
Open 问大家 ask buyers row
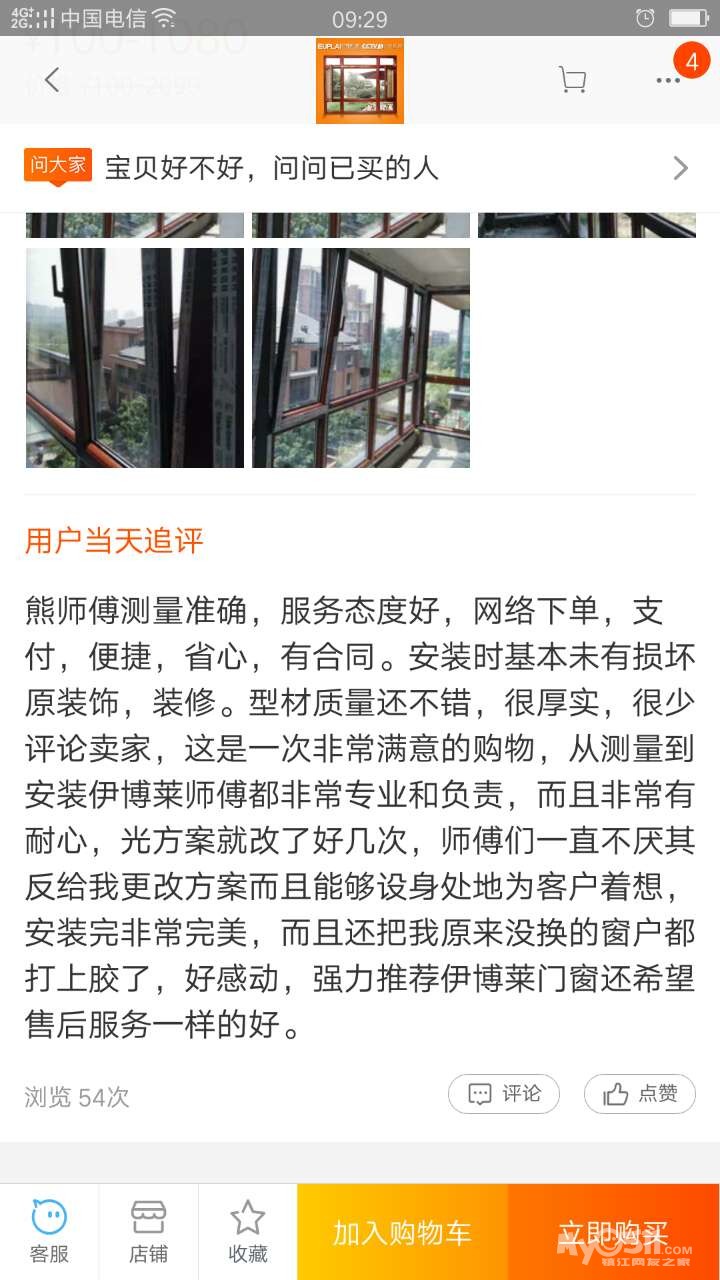360,167
